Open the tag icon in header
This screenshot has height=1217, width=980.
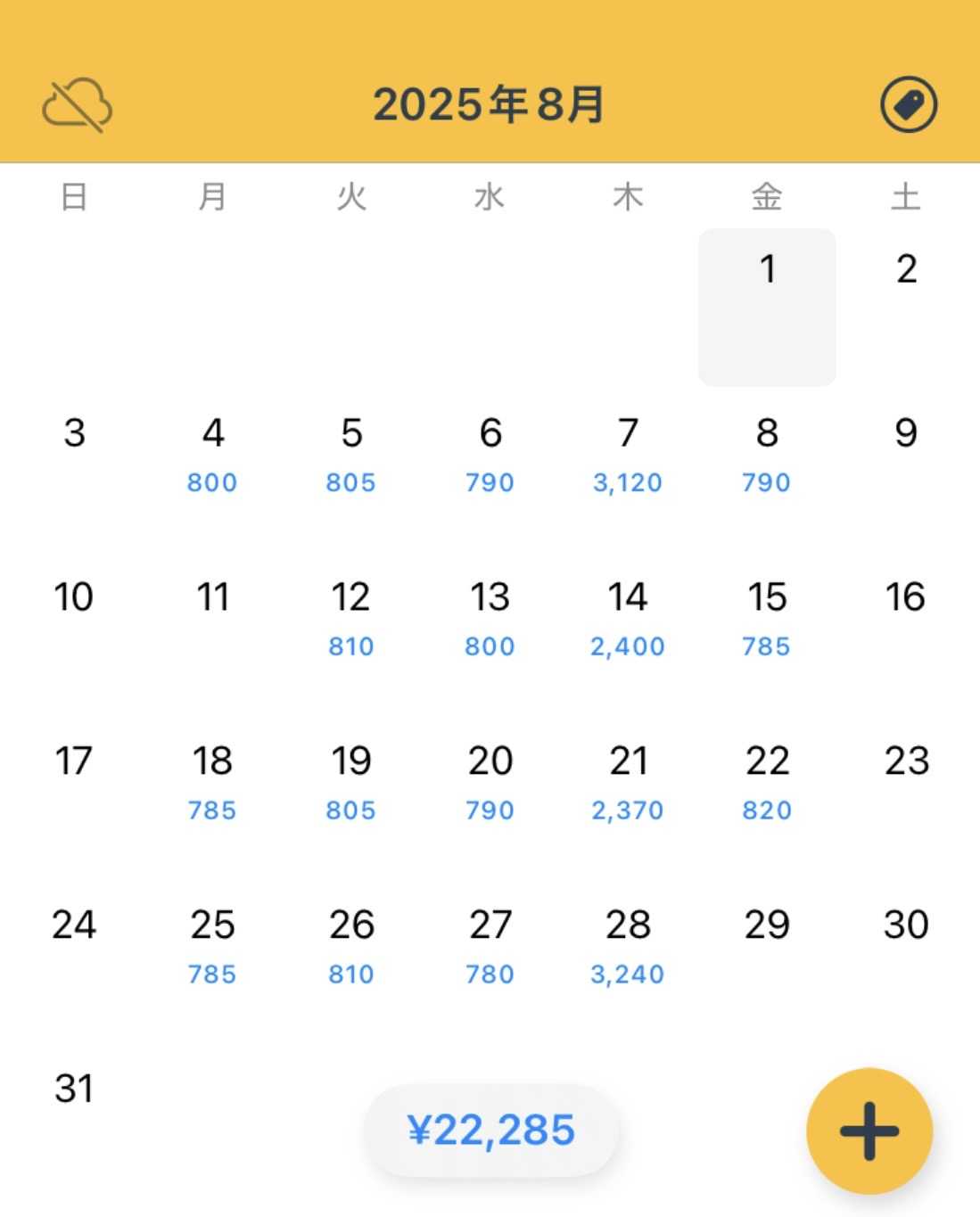click(908, 105)
